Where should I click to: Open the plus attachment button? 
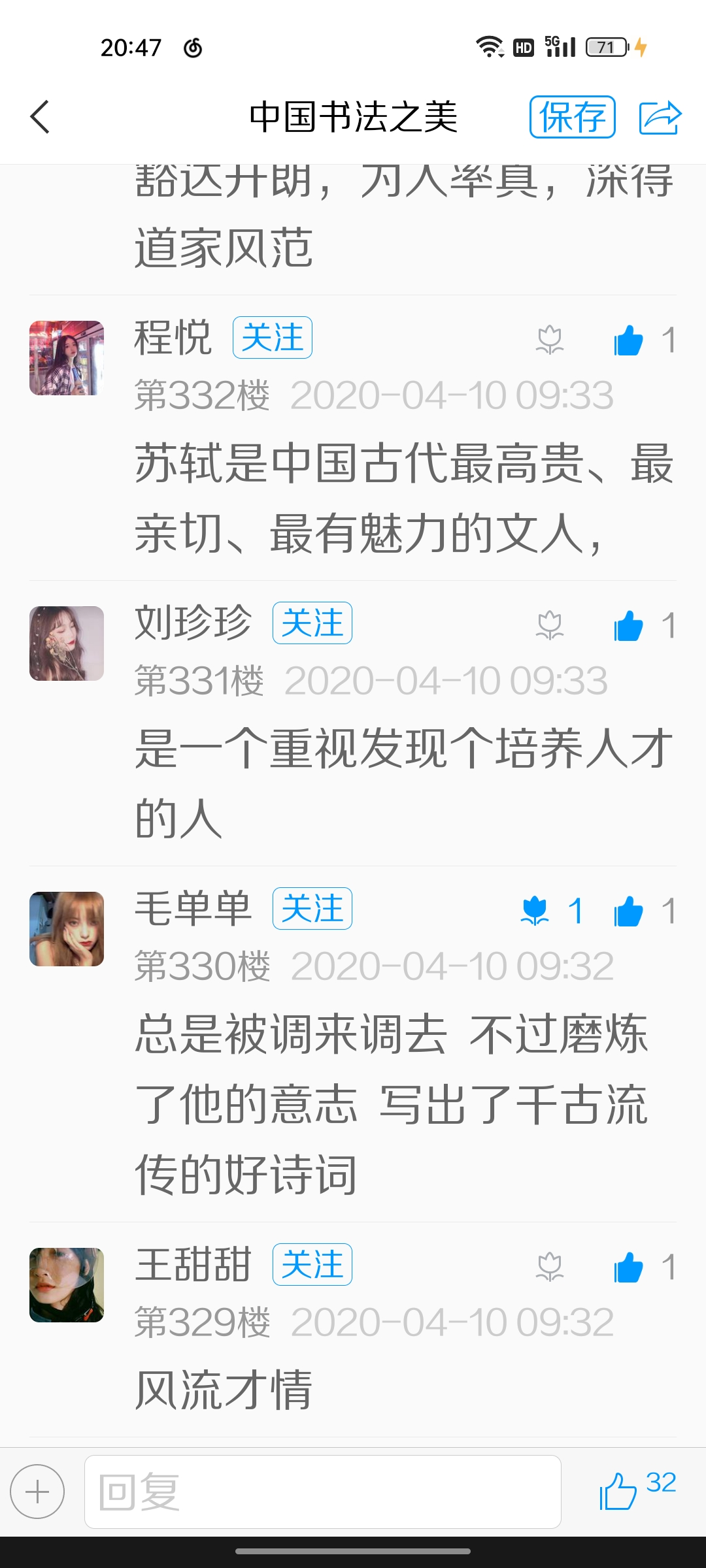pos(37,1492)
